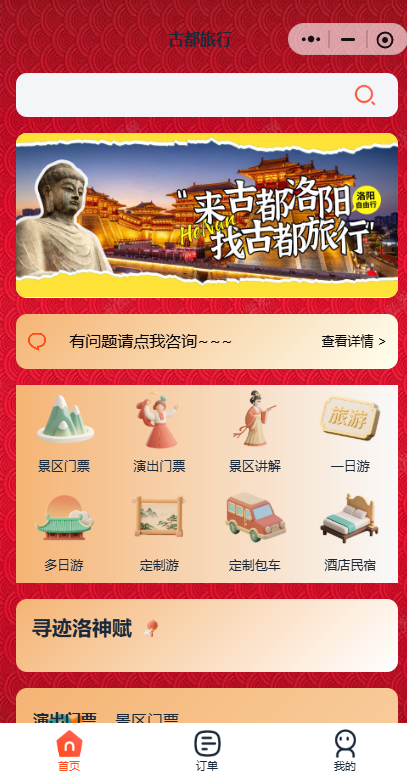Tap the search magnifier icon

coord(365,95)
